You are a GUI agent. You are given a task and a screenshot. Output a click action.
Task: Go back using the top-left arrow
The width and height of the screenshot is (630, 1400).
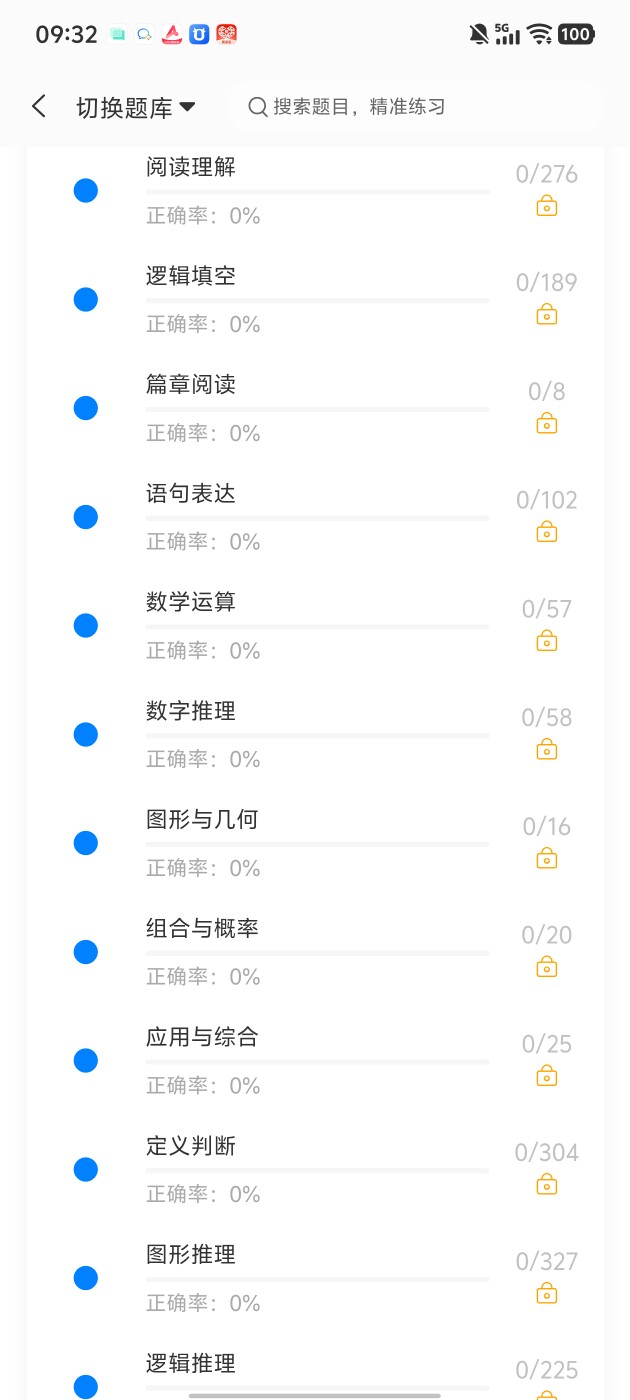[39, 107]
